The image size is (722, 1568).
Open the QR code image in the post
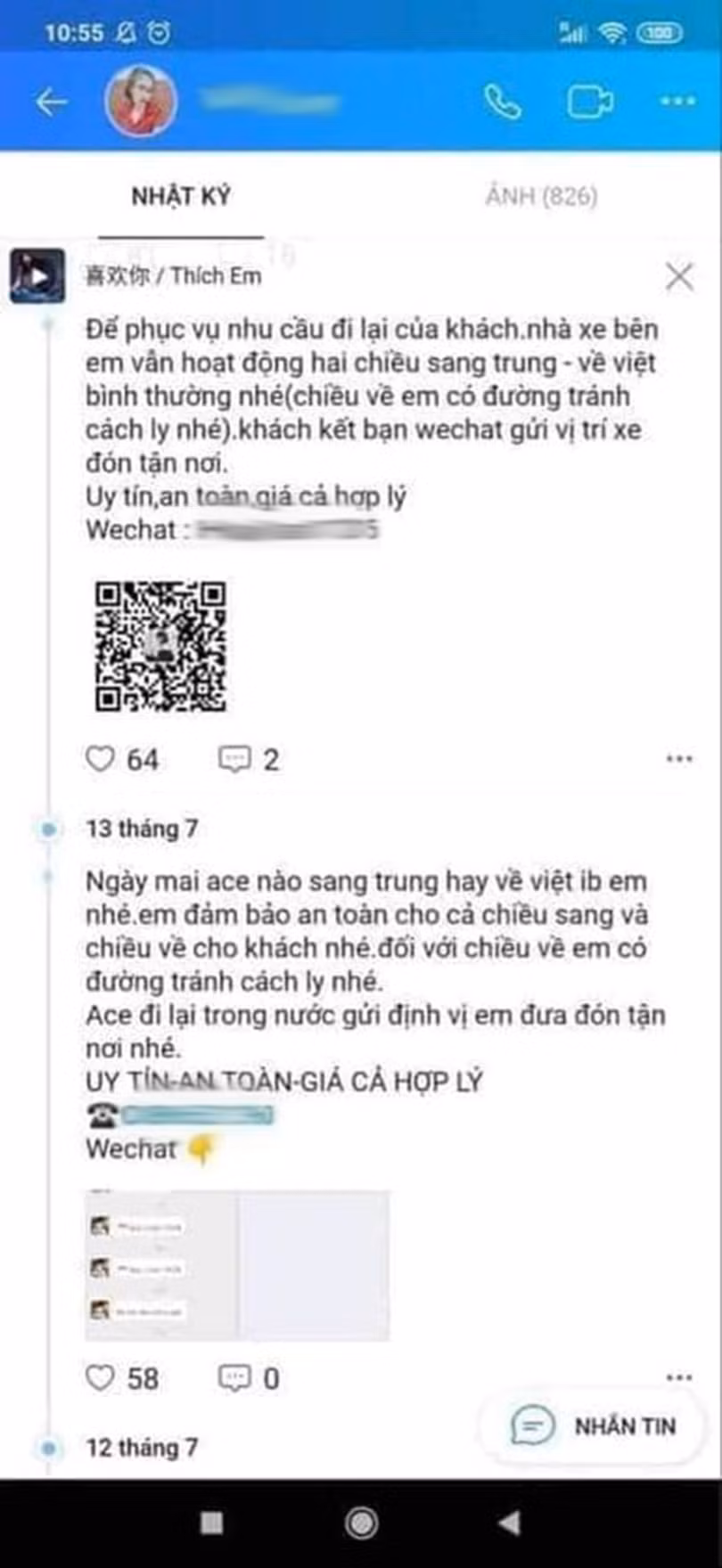click(160, 646)
